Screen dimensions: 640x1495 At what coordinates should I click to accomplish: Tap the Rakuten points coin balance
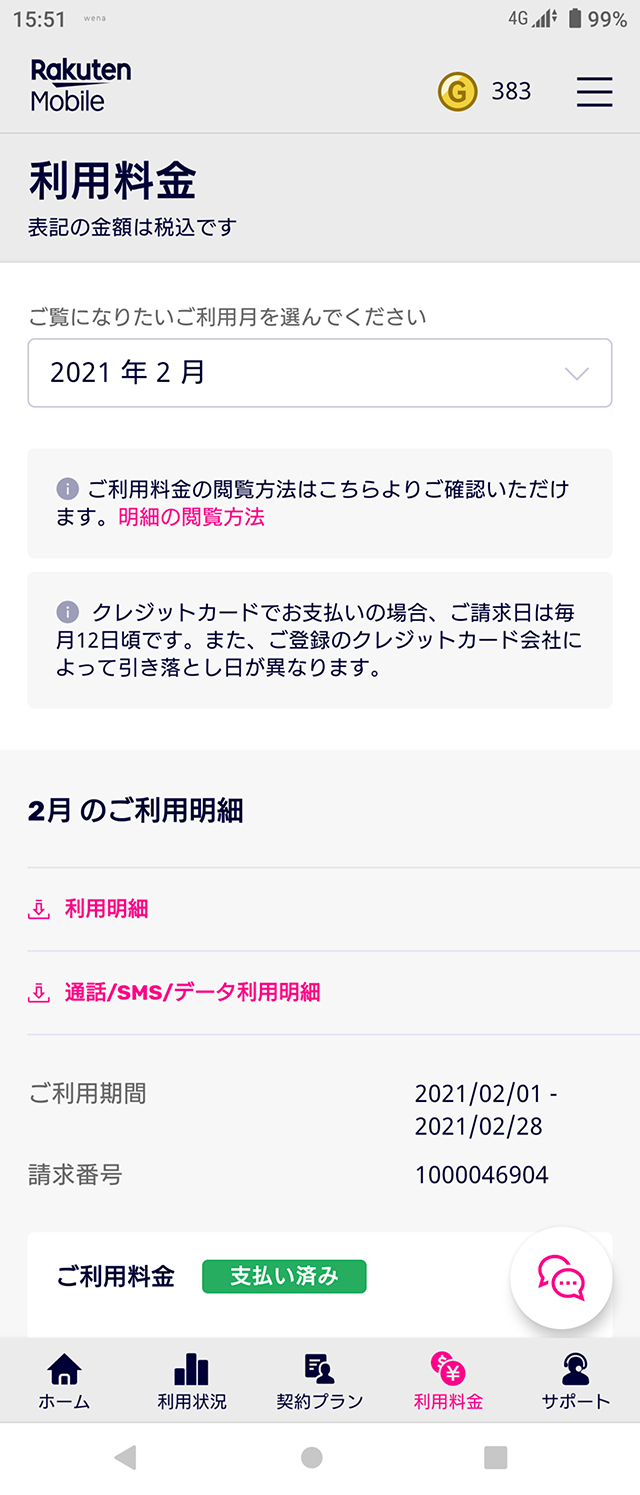pos(485,92)
